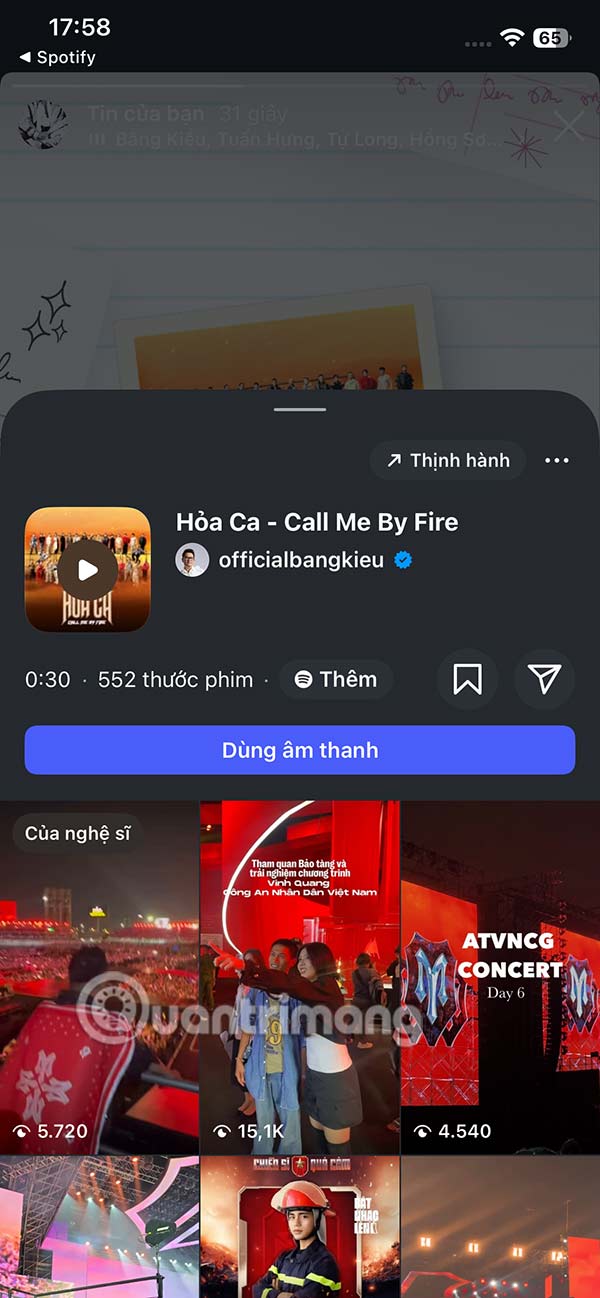Tap the sheet's drag handle

(300, 409)
